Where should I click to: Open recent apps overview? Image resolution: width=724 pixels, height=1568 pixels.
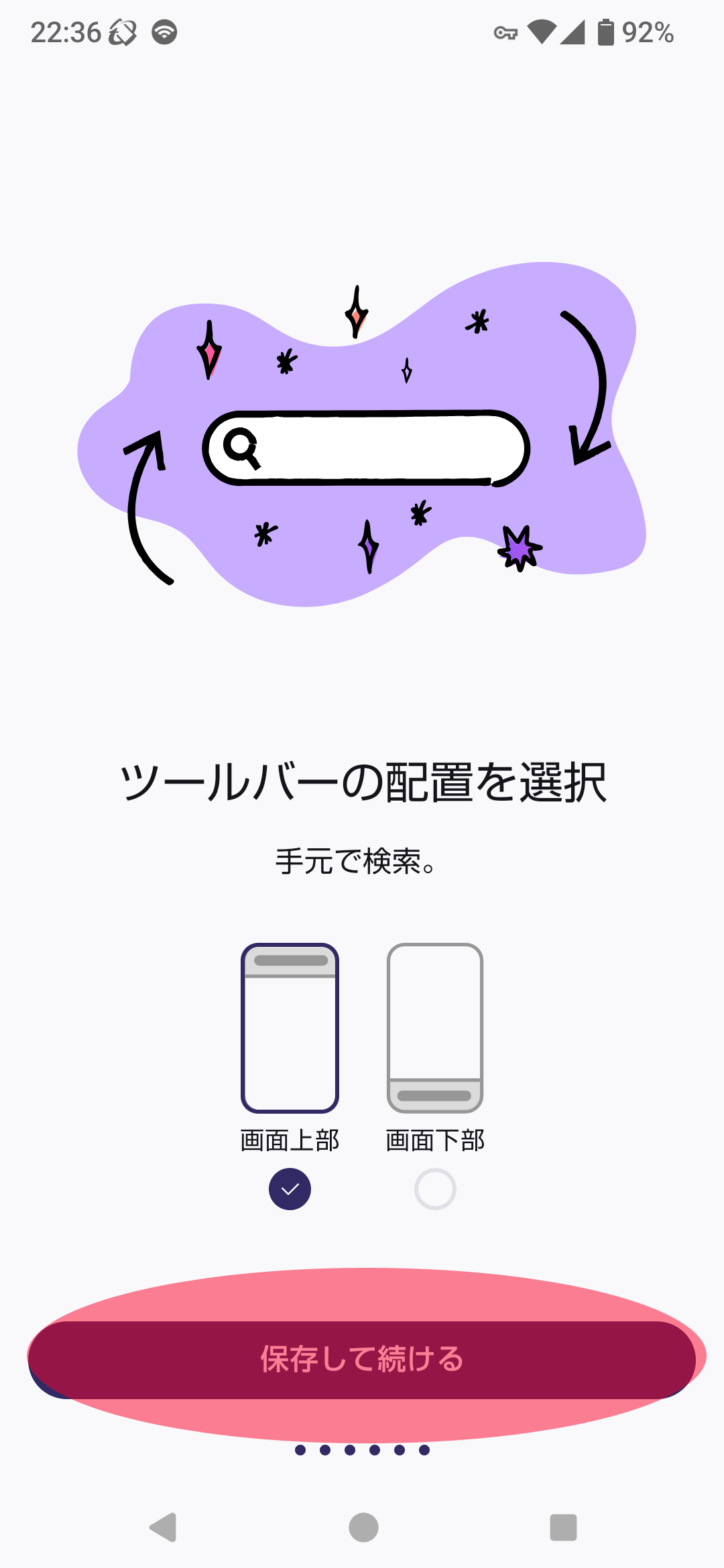click(x=563, y=1527)
